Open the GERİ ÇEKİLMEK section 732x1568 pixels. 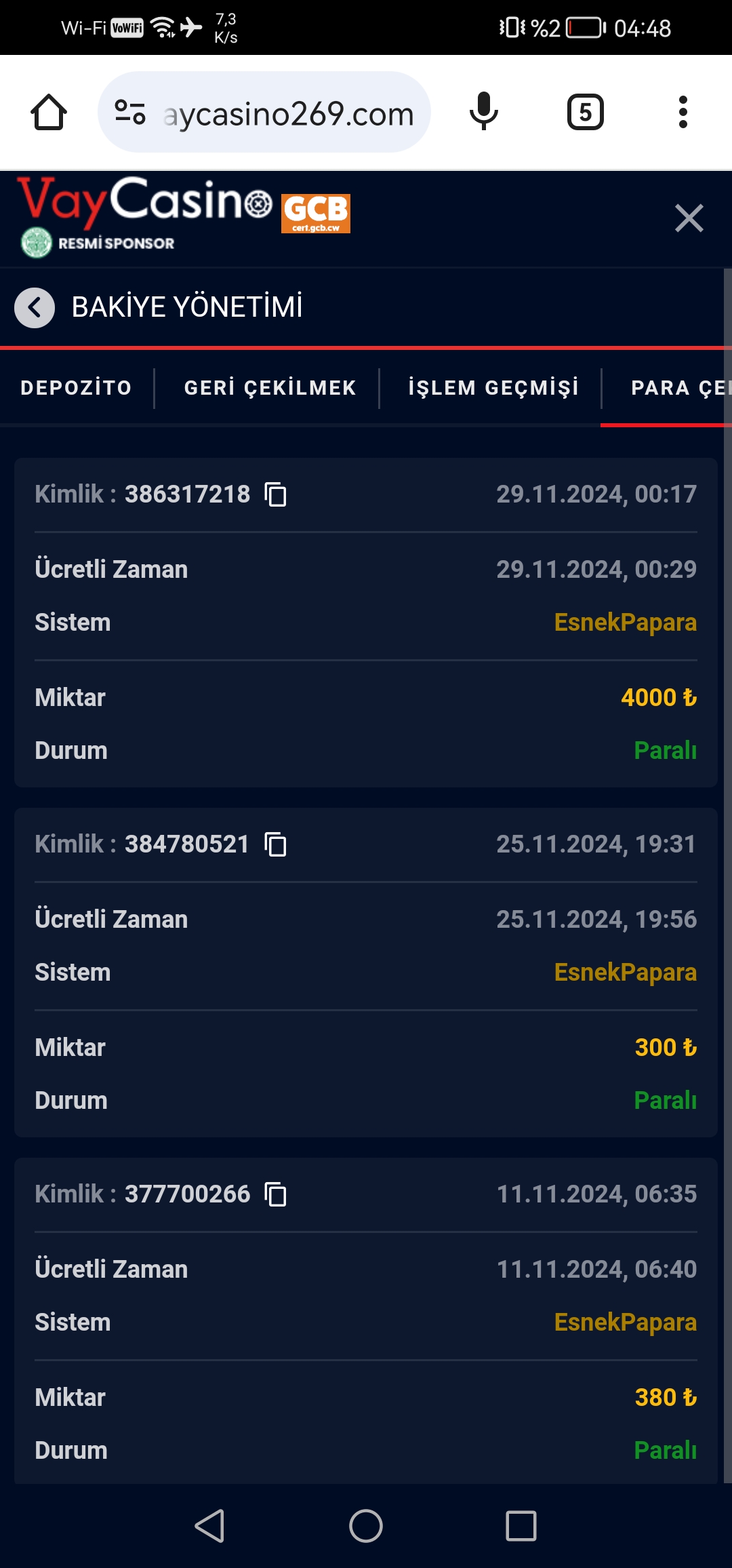(270, 387)
